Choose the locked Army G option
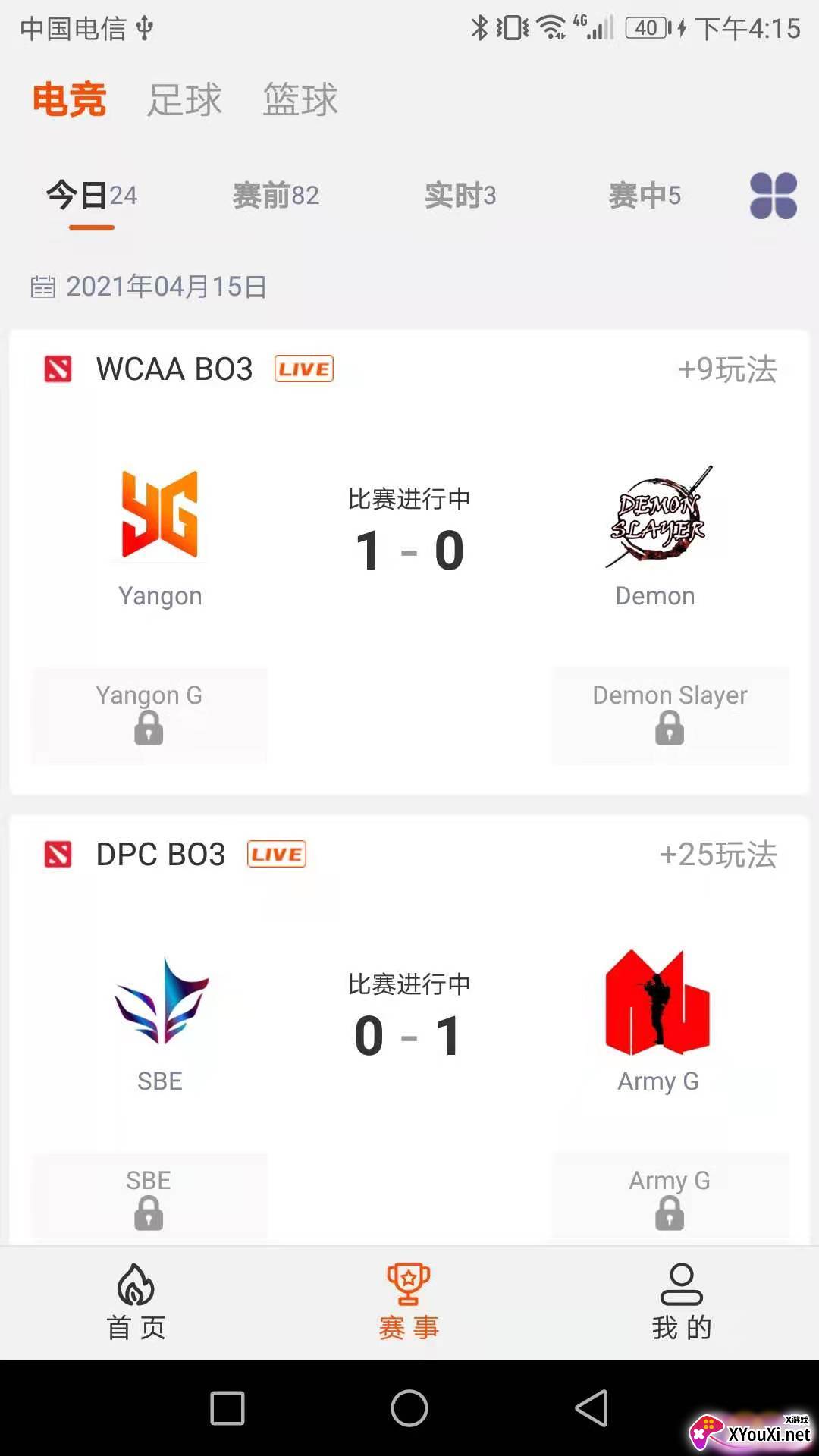This screenshot has height=1456, width=819. click(670, 1197)
